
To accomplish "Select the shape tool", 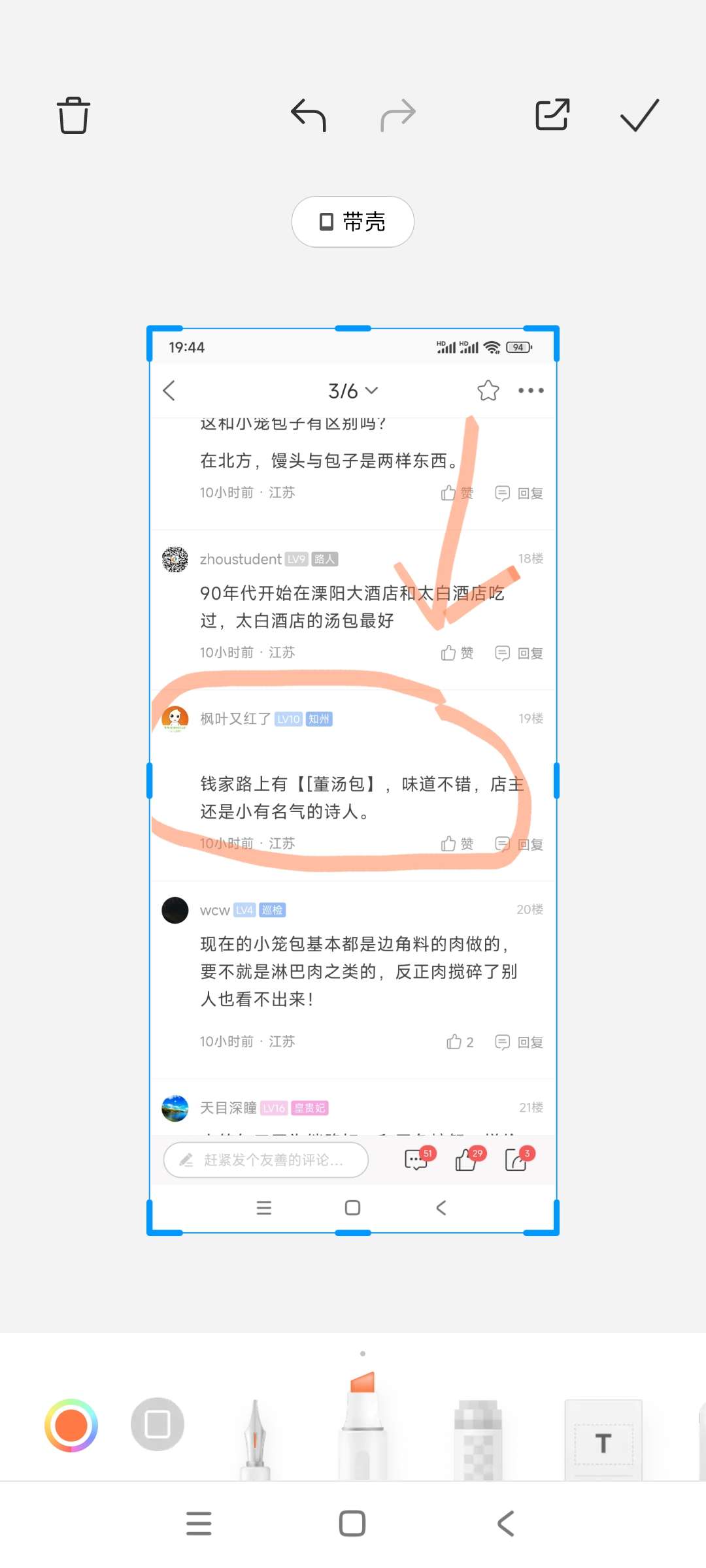I will [158, 1424].
